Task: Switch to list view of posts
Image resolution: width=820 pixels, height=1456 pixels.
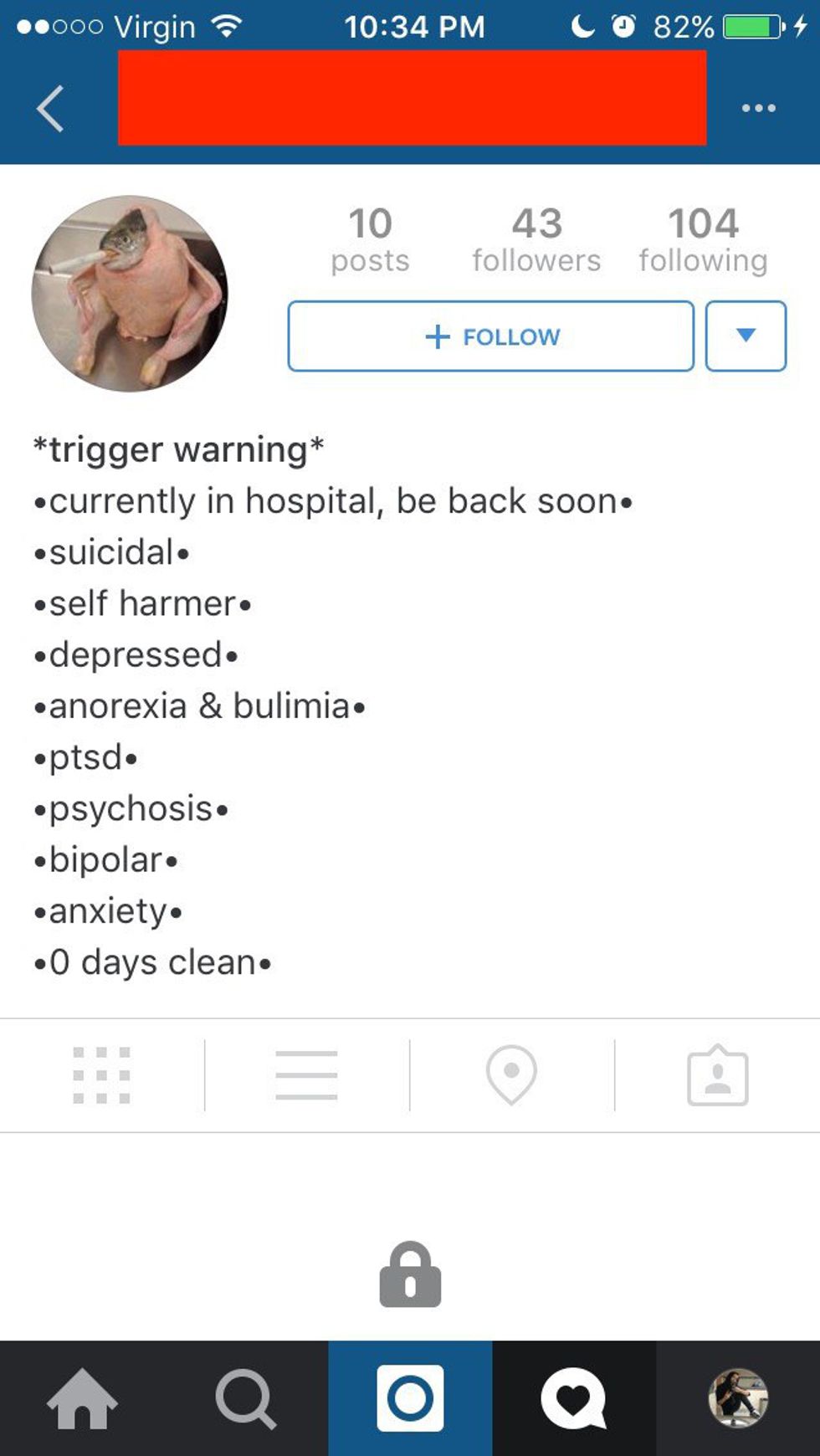Action: pos(306,1075)
